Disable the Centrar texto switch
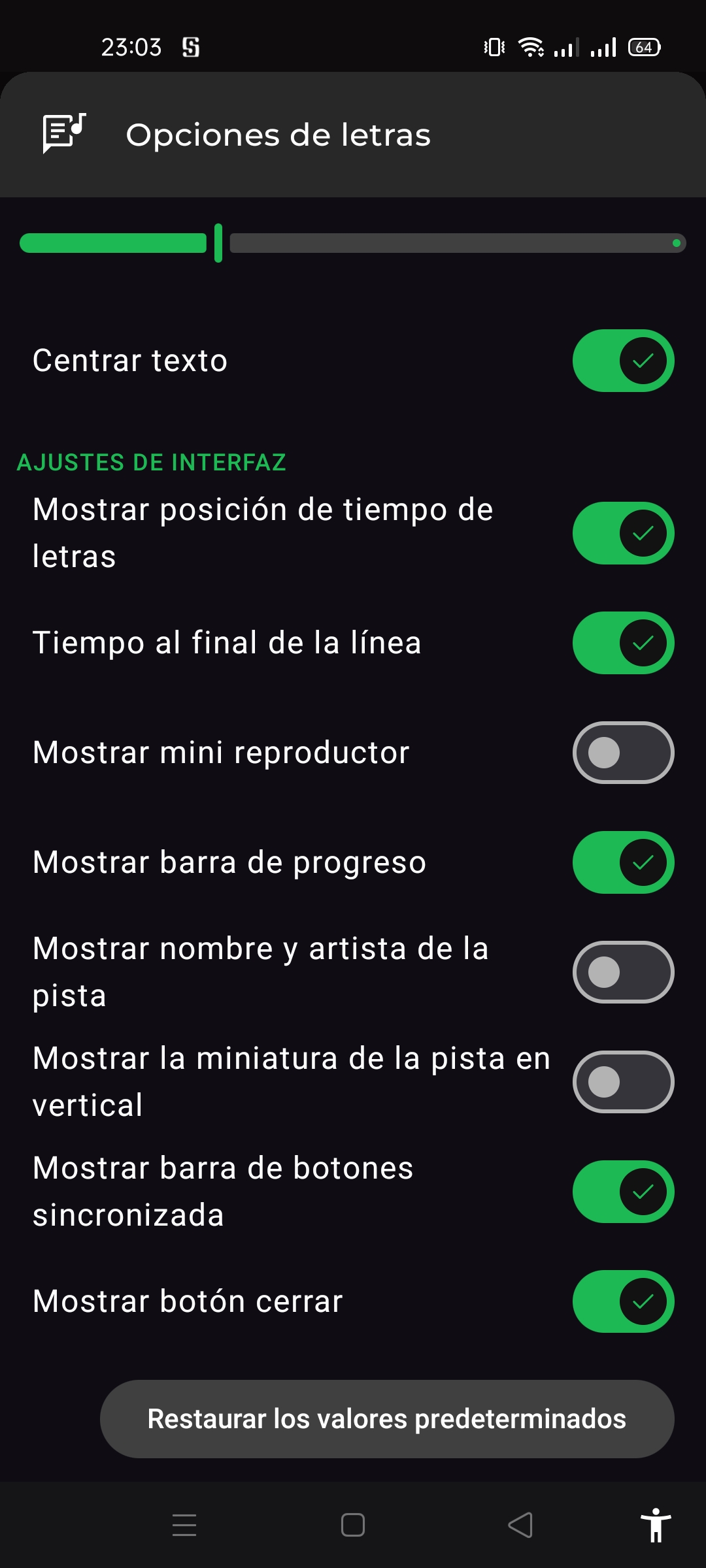The image size is (706, 1568). tap(623, 361)
